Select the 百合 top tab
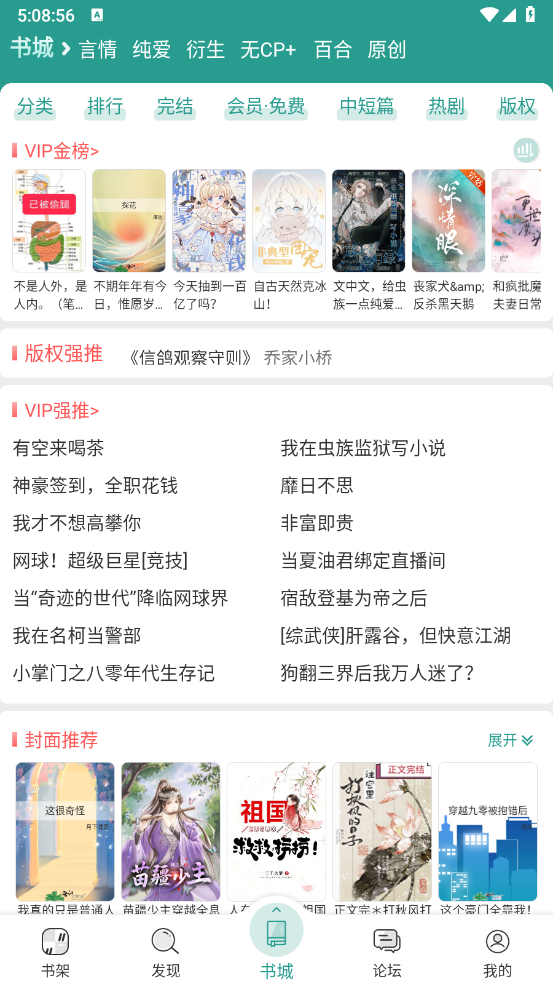 (x=333, y=50)
